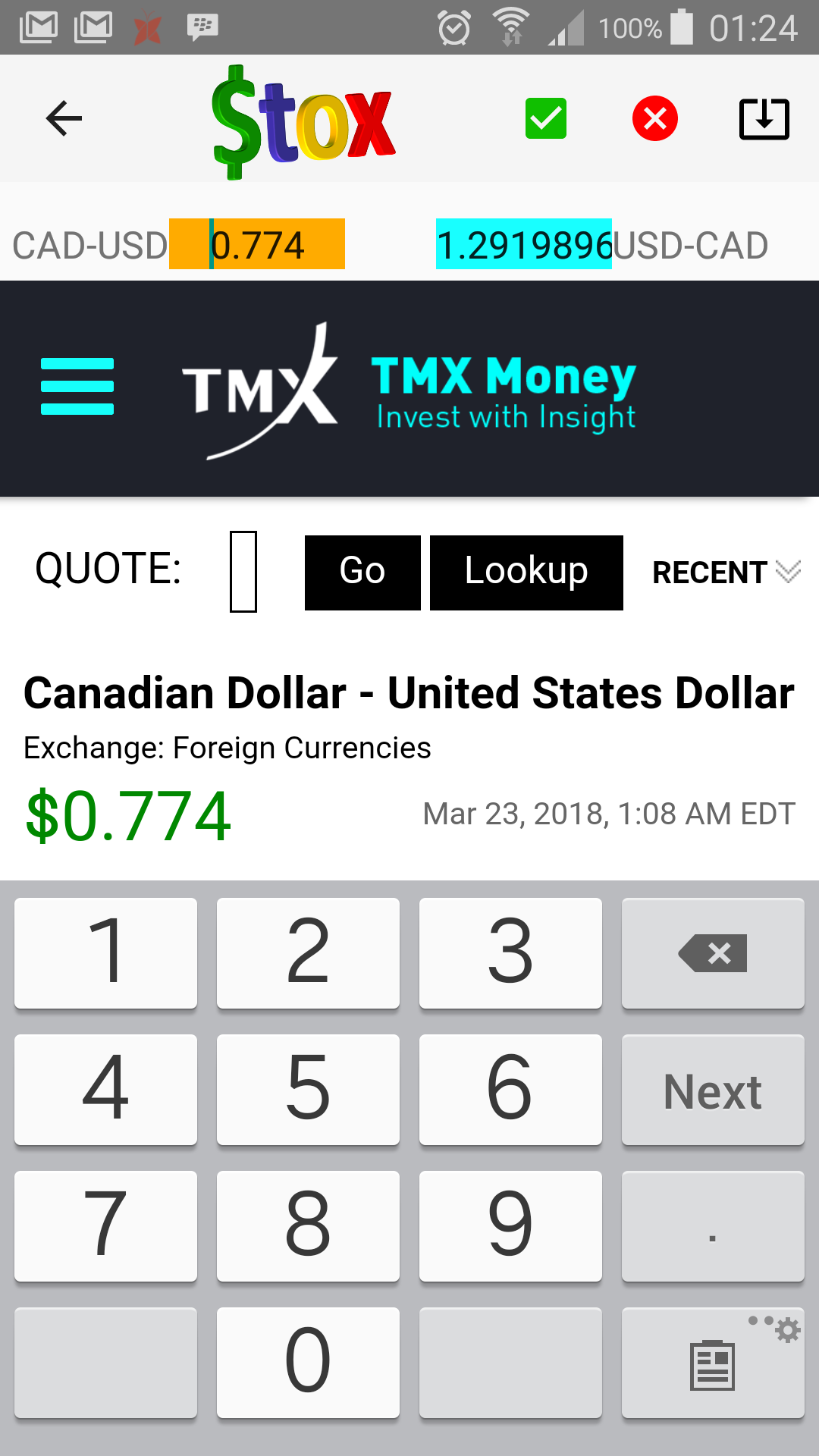Go back with the arrow icon
The image size is (819, 1456).
pos(64,119)
